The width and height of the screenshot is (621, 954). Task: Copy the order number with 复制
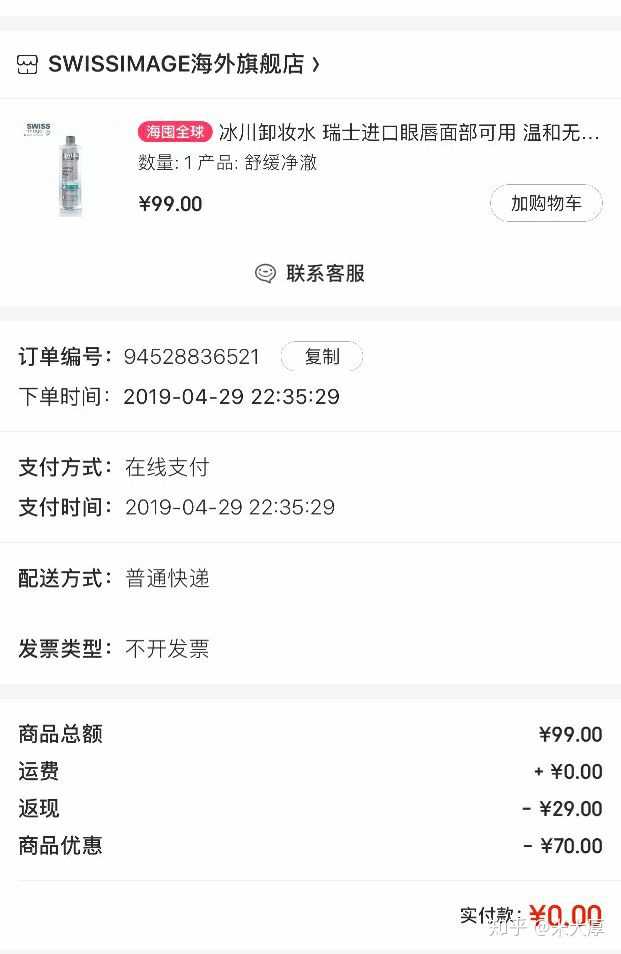(321, 357)
